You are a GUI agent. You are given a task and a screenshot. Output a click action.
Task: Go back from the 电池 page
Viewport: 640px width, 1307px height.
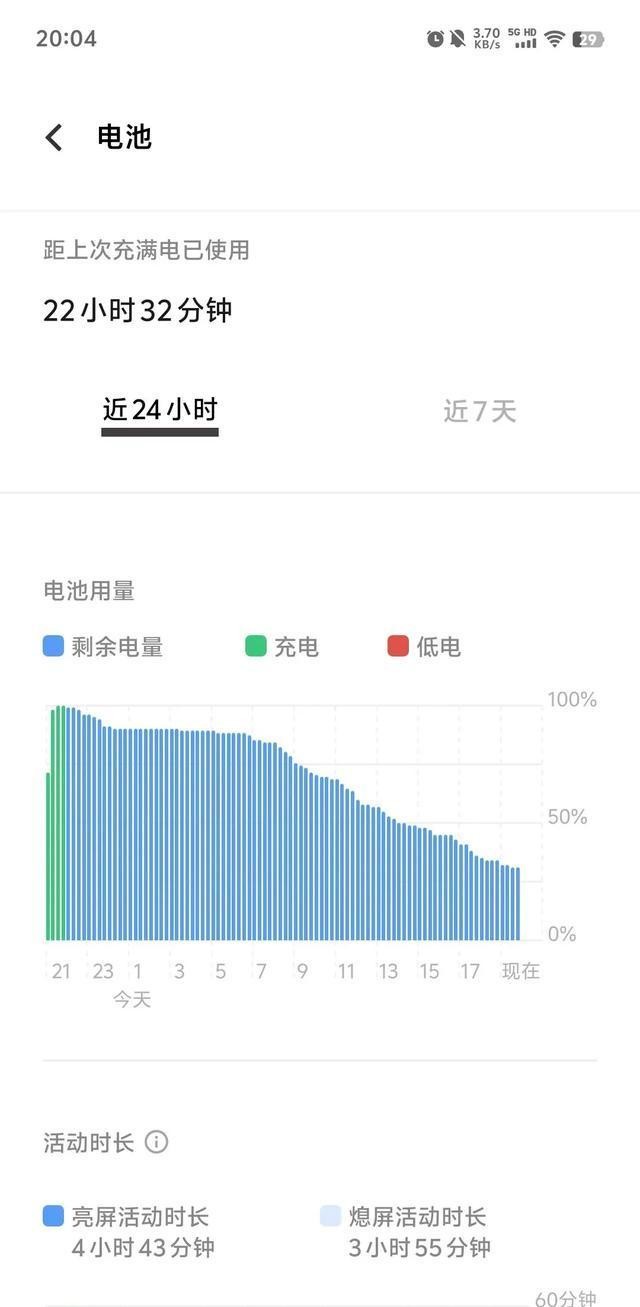[x=54, y=137]
